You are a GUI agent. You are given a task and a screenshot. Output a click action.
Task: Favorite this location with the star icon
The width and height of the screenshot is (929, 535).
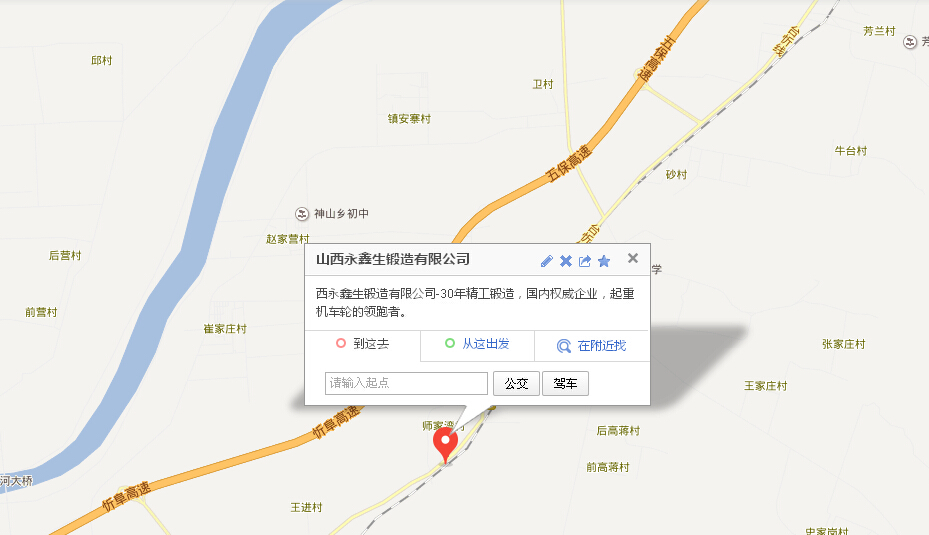coord(604,261)
